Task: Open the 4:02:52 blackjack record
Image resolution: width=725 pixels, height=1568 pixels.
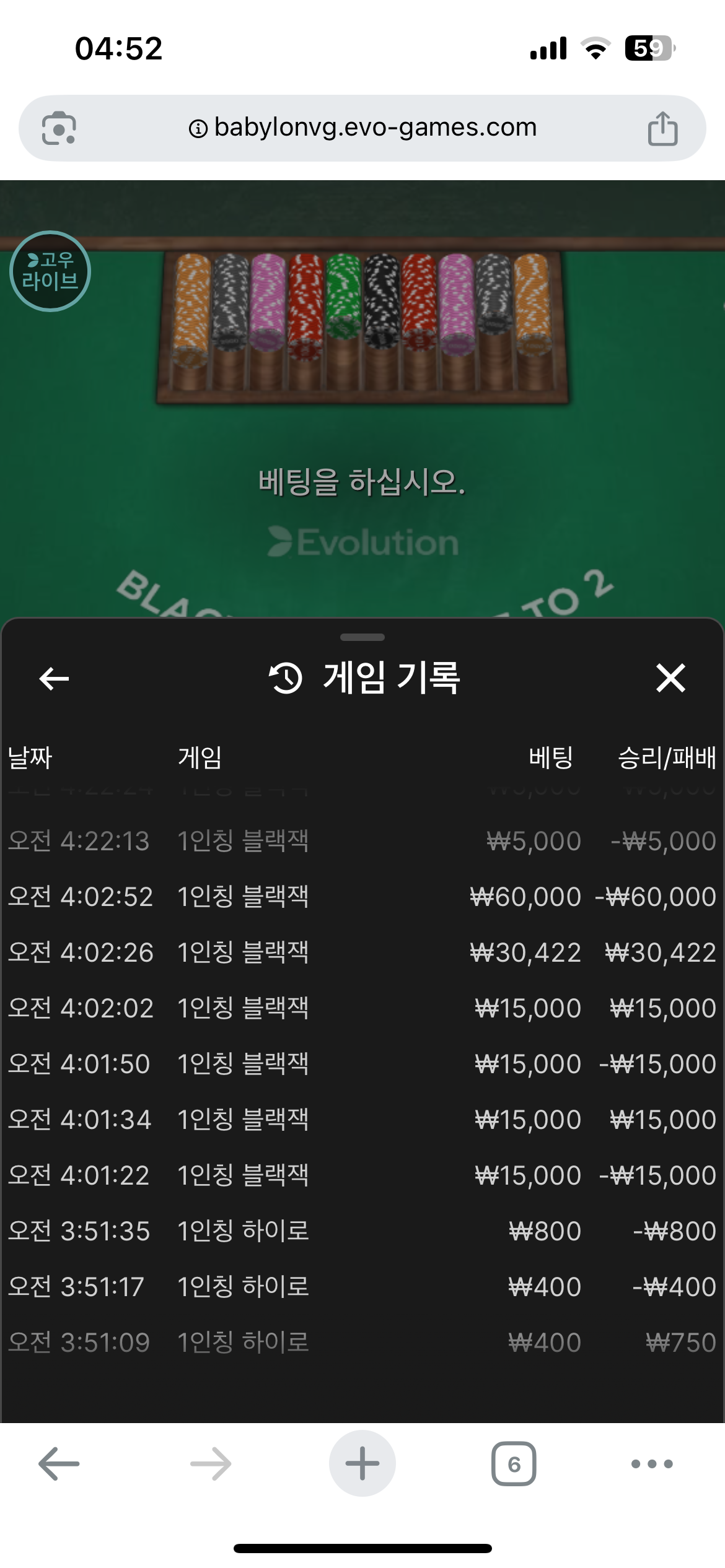Action: [x=362, y=897]
